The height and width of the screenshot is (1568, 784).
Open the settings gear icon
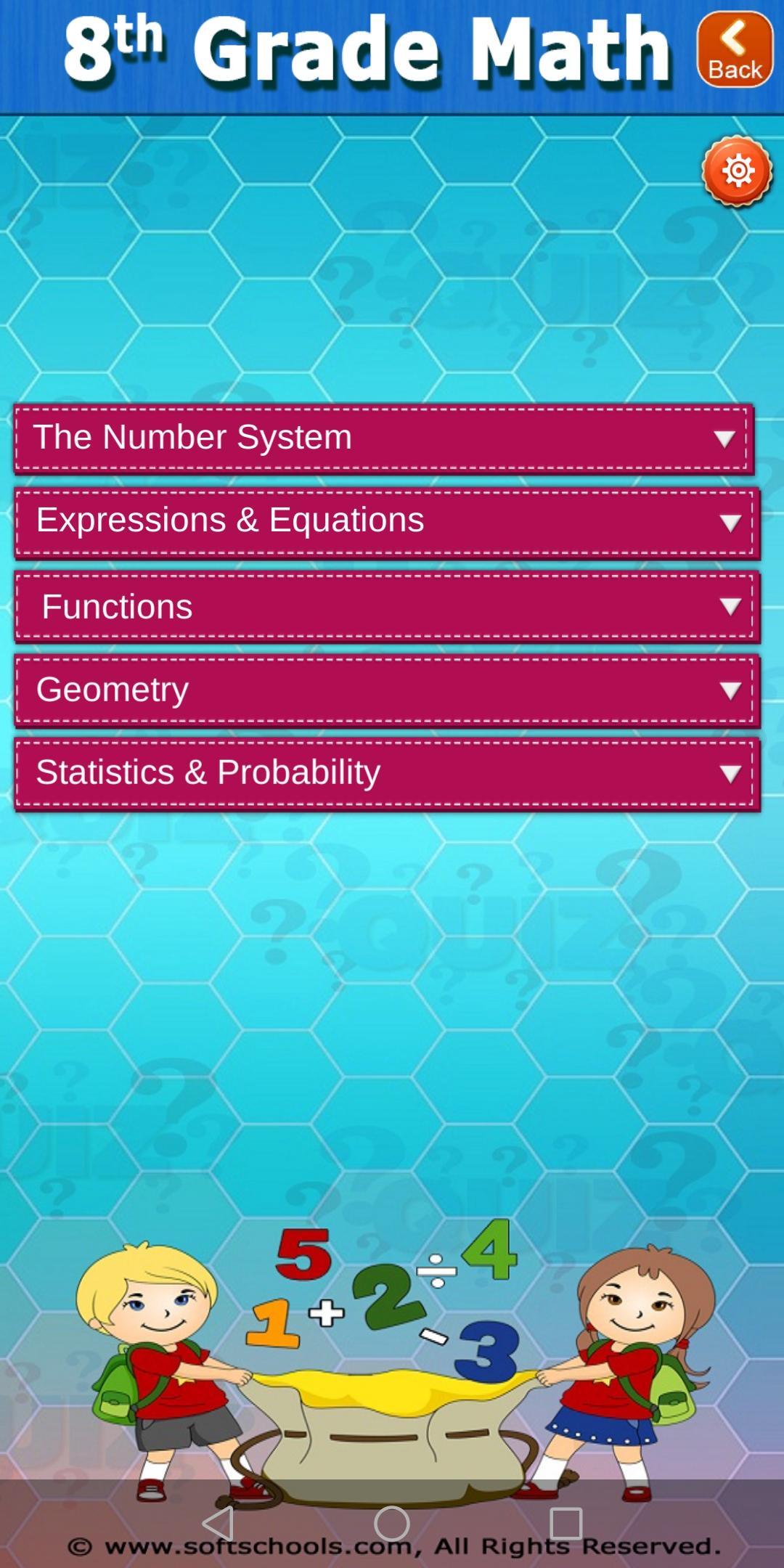pyautogui.click(x=737, y=171)
